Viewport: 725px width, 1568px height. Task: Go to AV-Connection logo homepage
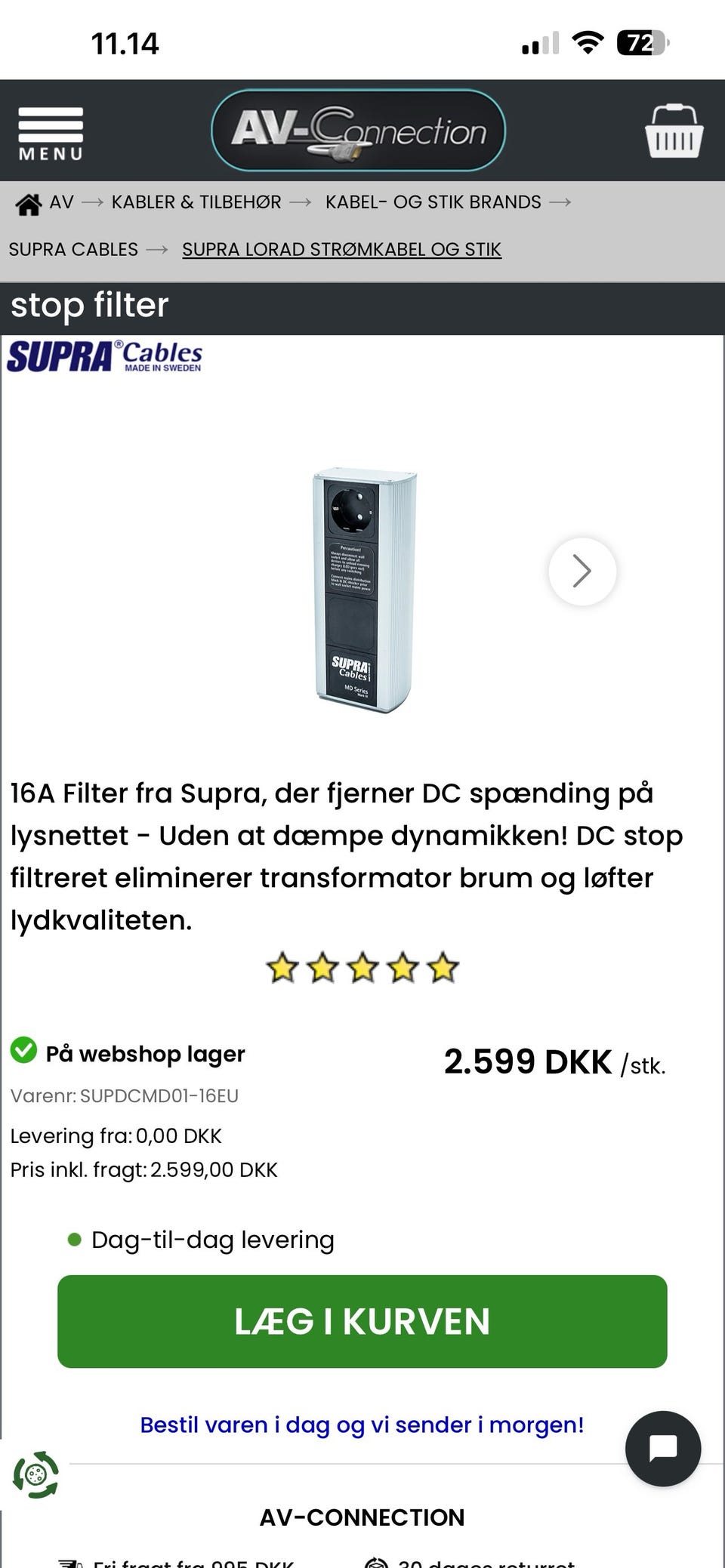point(358,131)
